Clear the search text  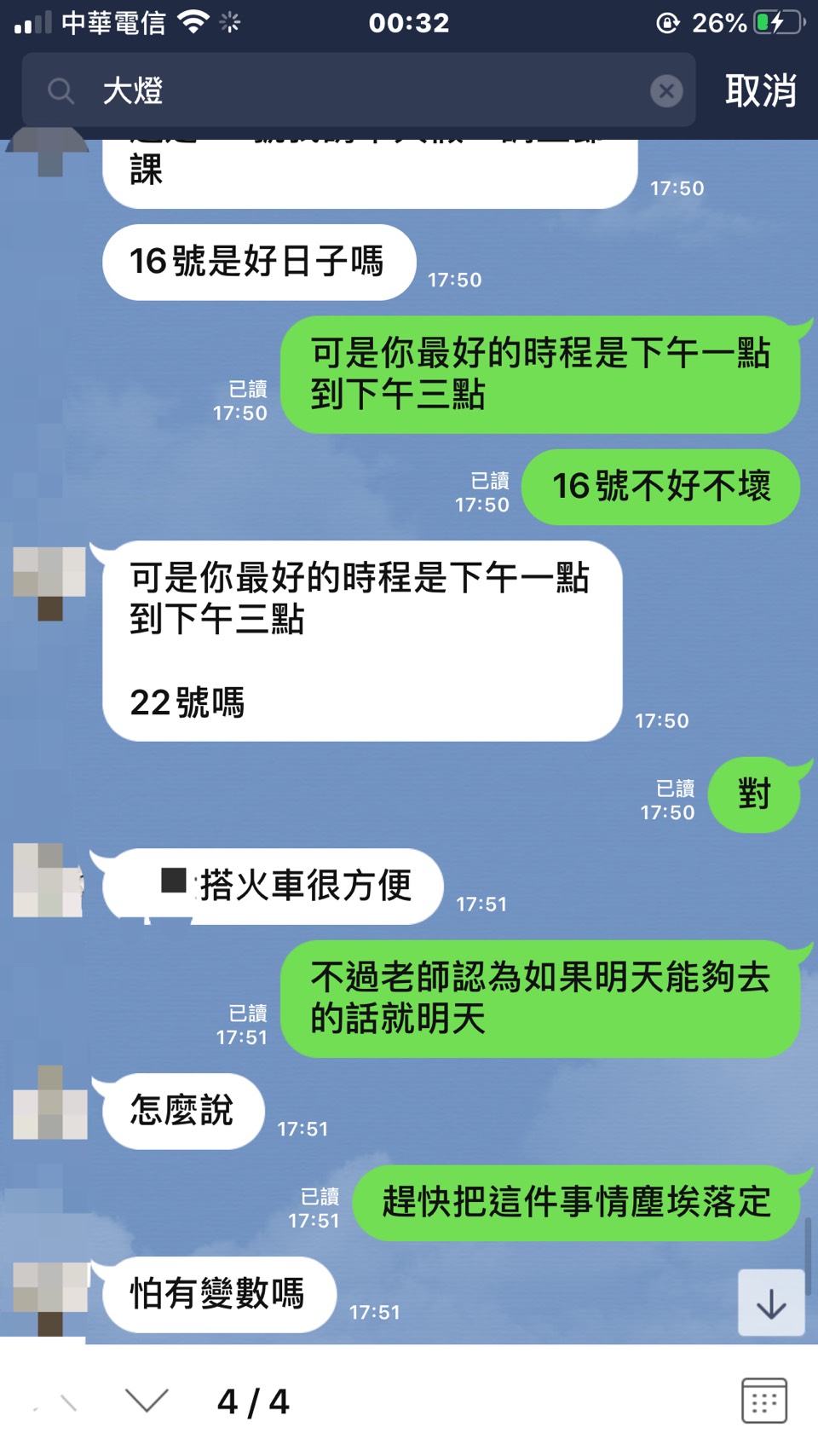(x=666, y=90)
